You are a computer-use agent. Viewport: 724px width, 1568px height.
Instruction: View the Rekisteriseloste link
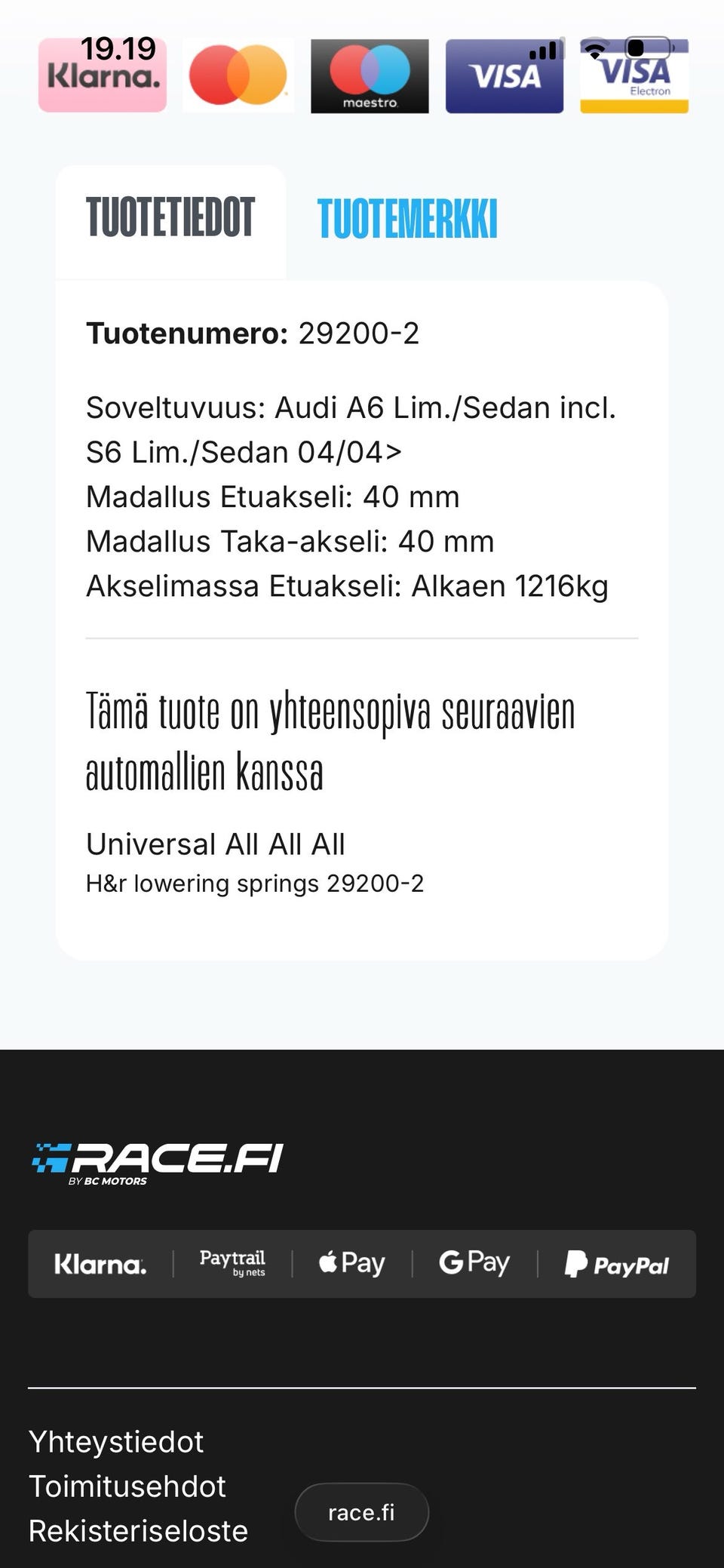(138, 1531)
